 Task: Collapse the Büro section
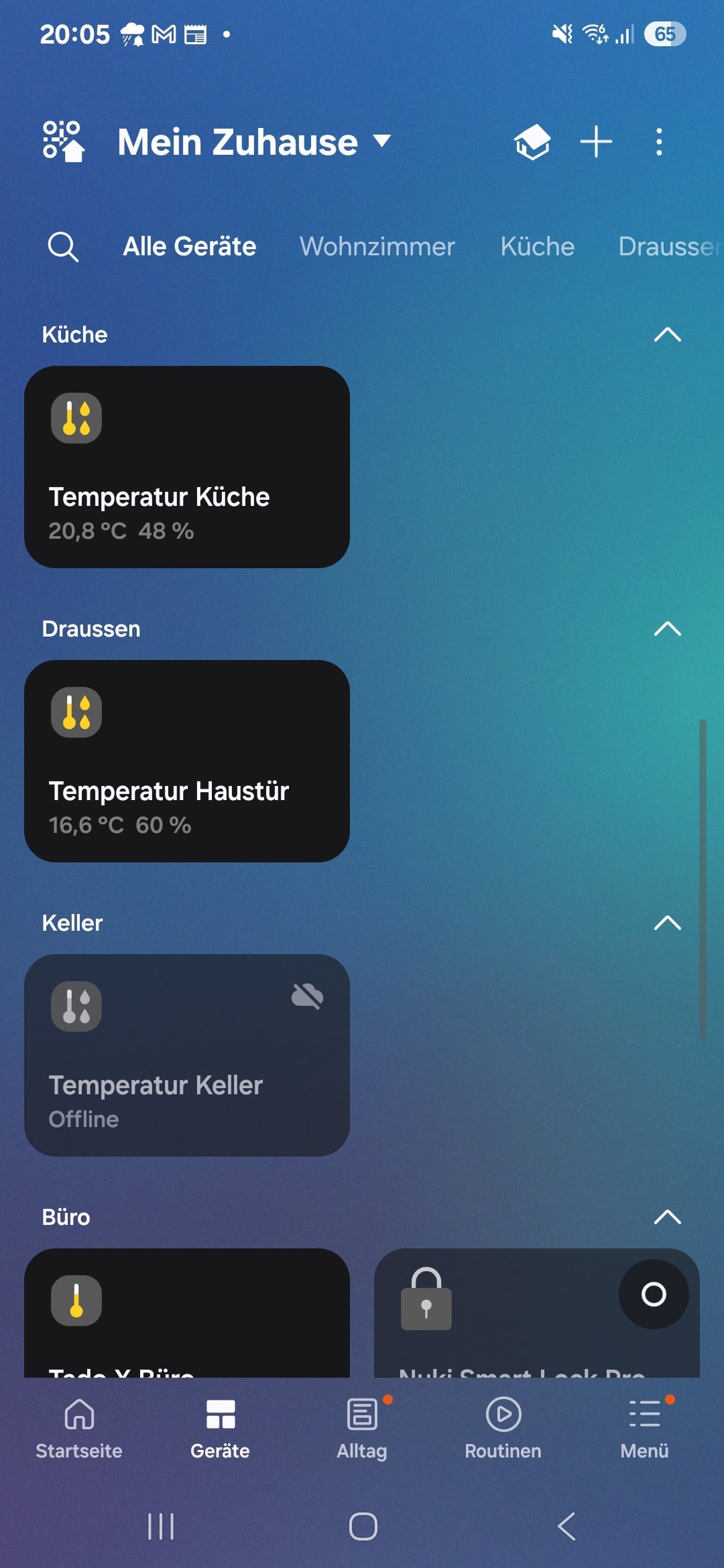pyautogui.click(x=667, y=1217)
